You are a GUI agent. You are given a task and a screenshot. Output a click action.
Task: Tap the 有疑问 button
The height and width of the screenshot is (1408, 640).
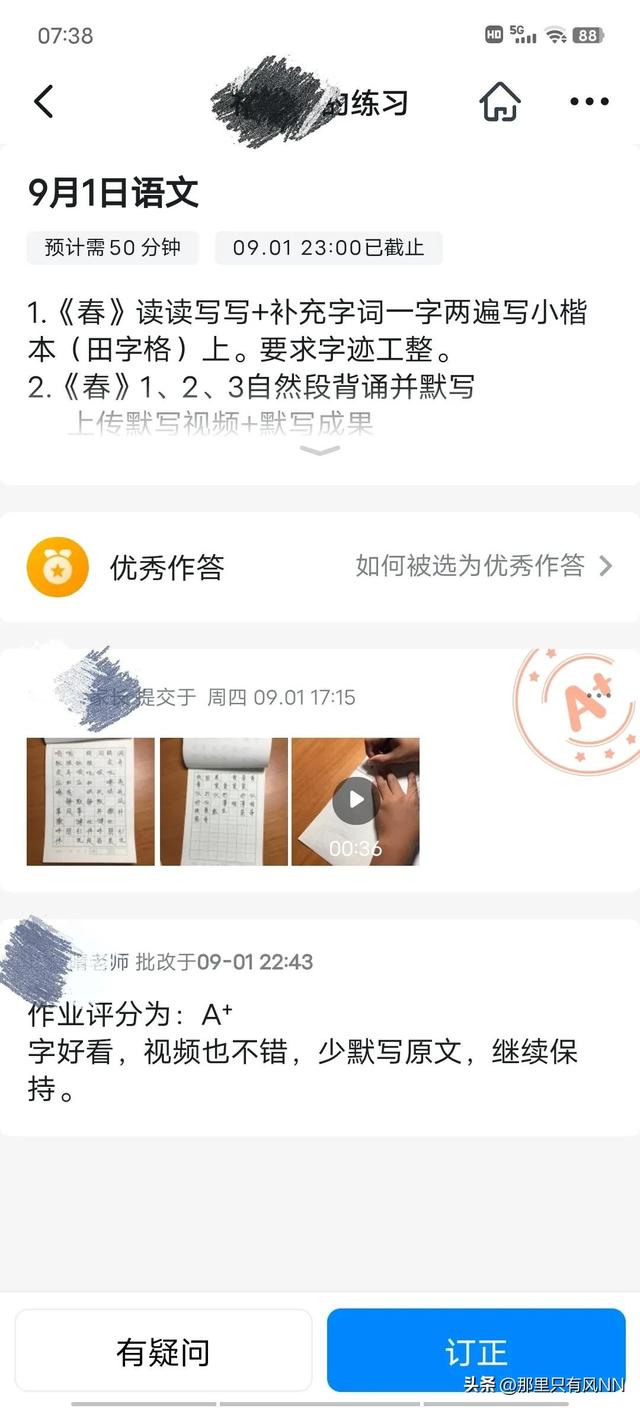pyautogui.click(x=163, y=1352)
